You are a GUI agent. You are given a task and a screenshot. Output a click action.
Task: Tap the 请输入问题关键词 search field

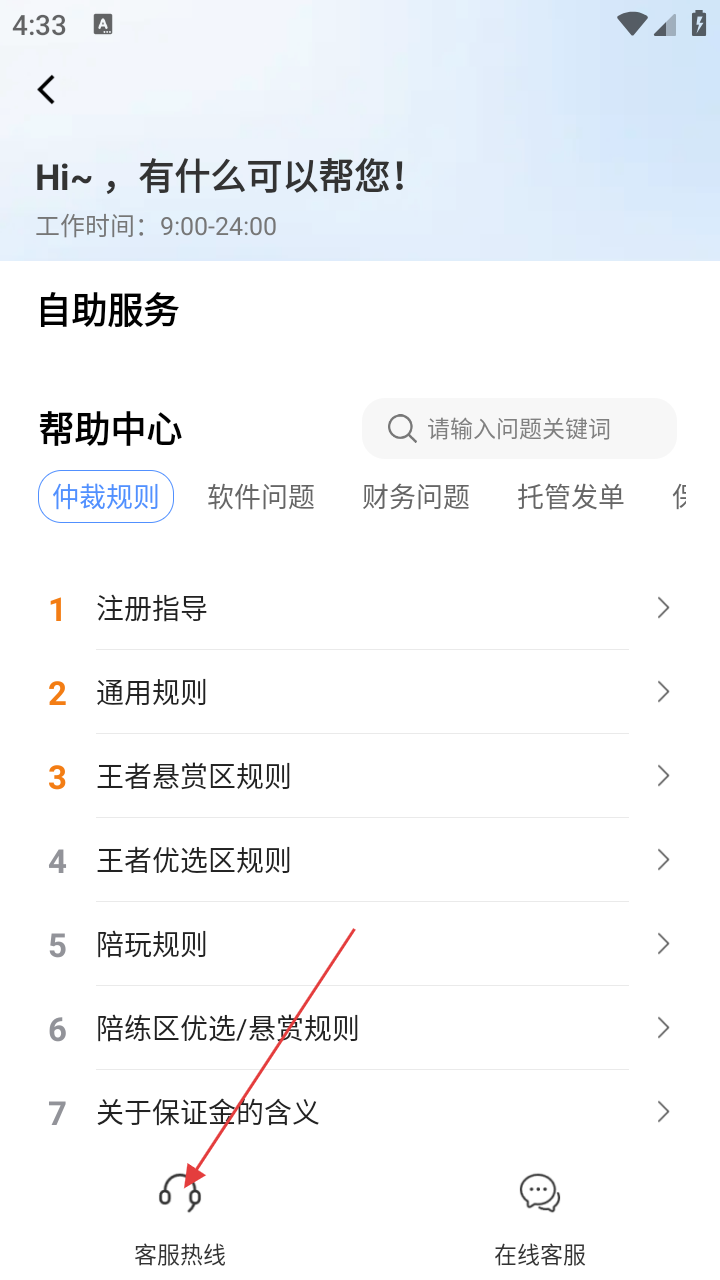coord(519,429)
